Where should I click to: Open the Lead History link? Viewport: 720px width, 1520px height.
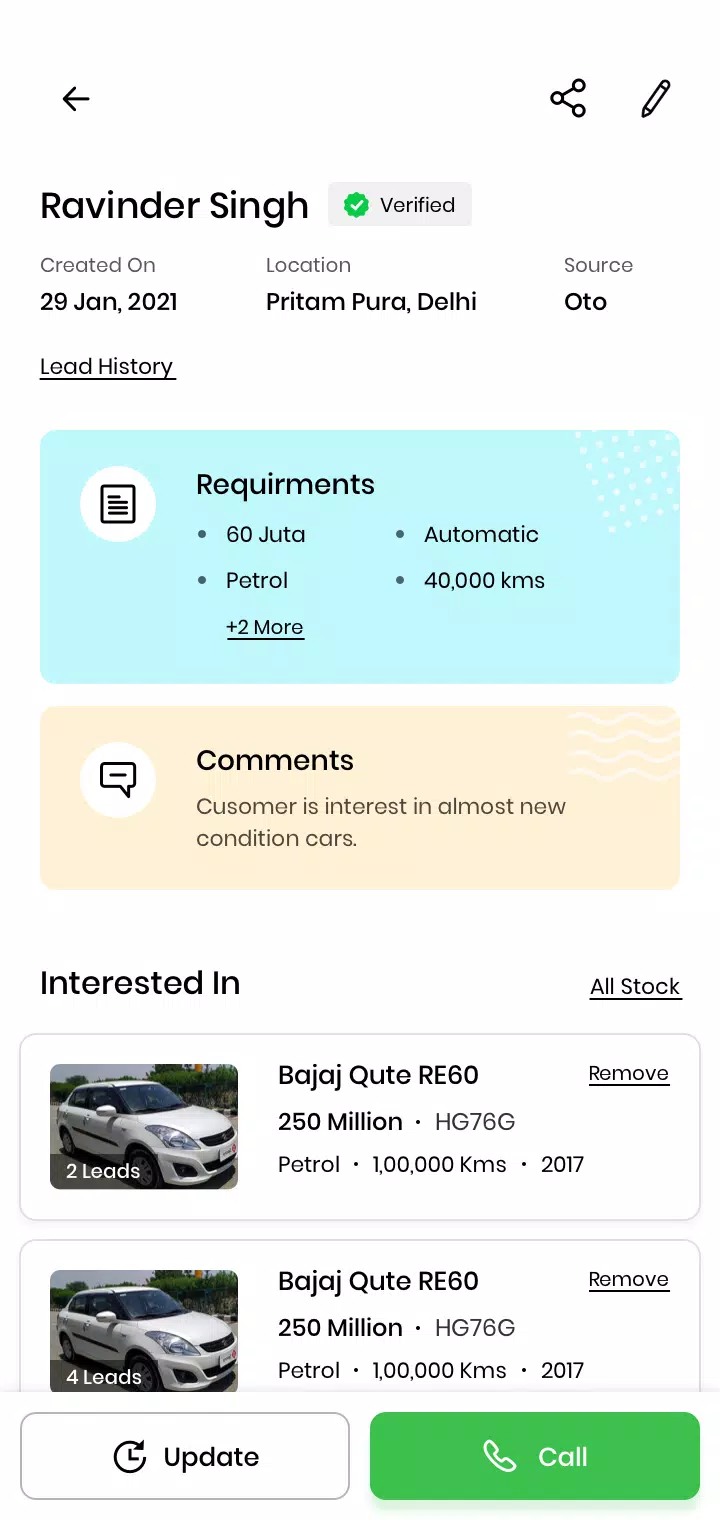[107, 367]
